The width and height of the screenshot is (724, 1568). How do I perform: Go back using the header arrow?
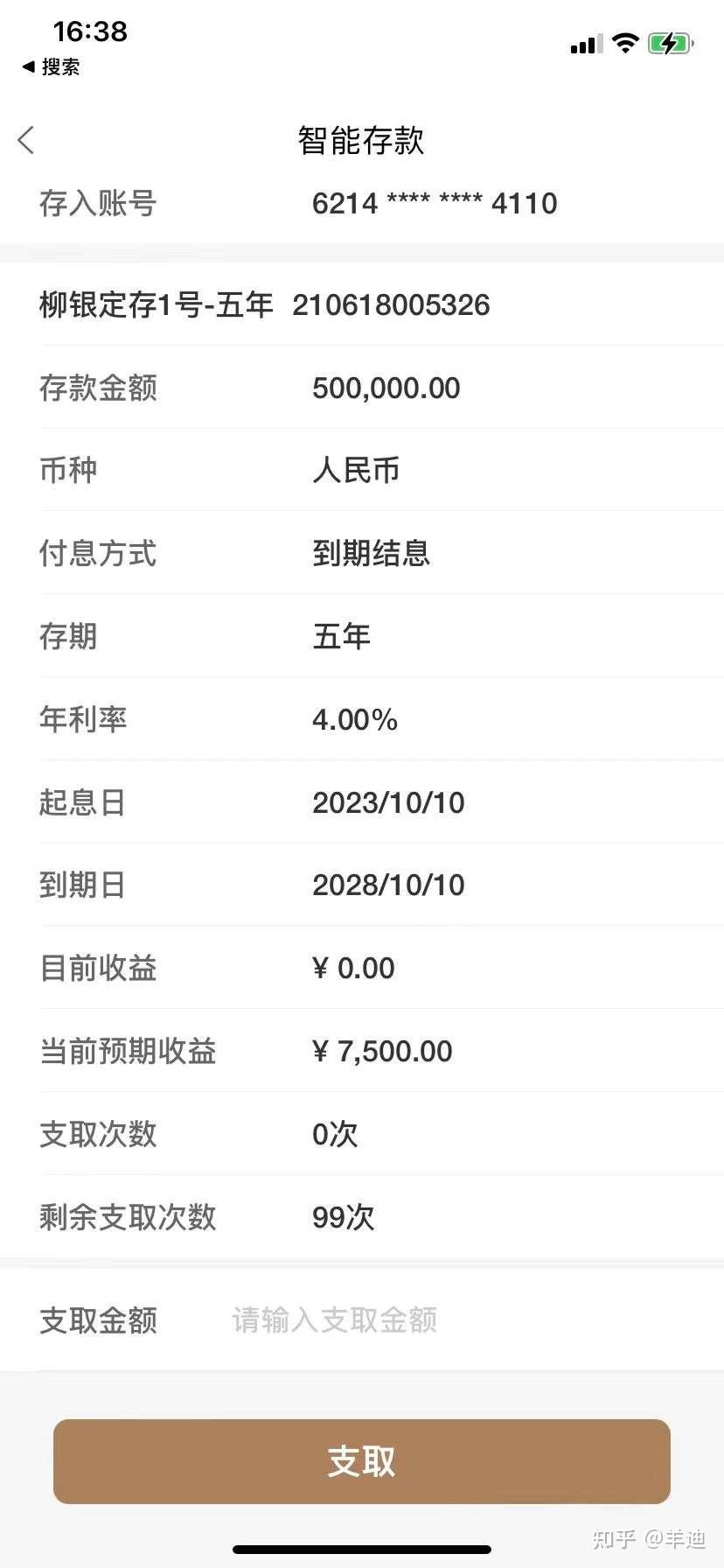tap(26, 140)
